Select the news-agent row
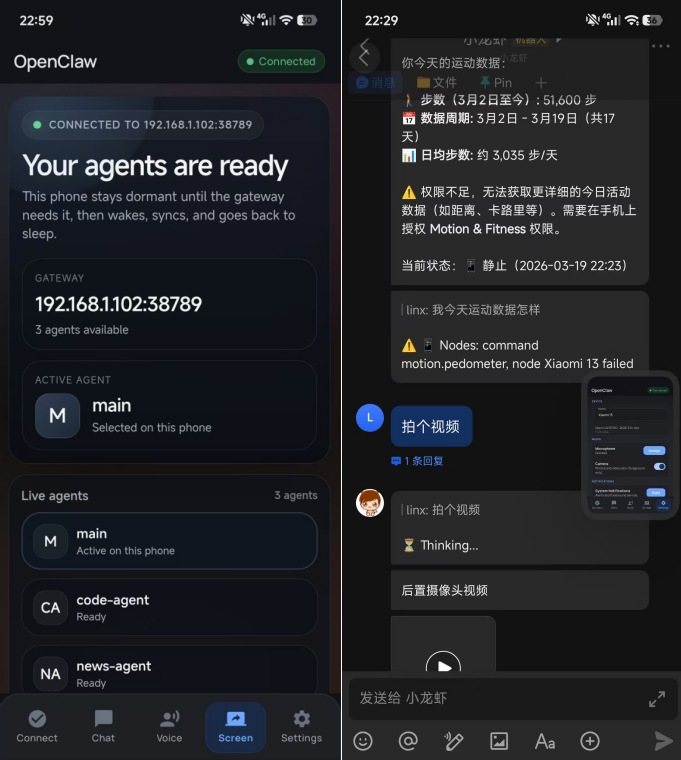Image resolution: width=681 pixels, height=760 pixels. pyautogui.click(x=169, y=673)
